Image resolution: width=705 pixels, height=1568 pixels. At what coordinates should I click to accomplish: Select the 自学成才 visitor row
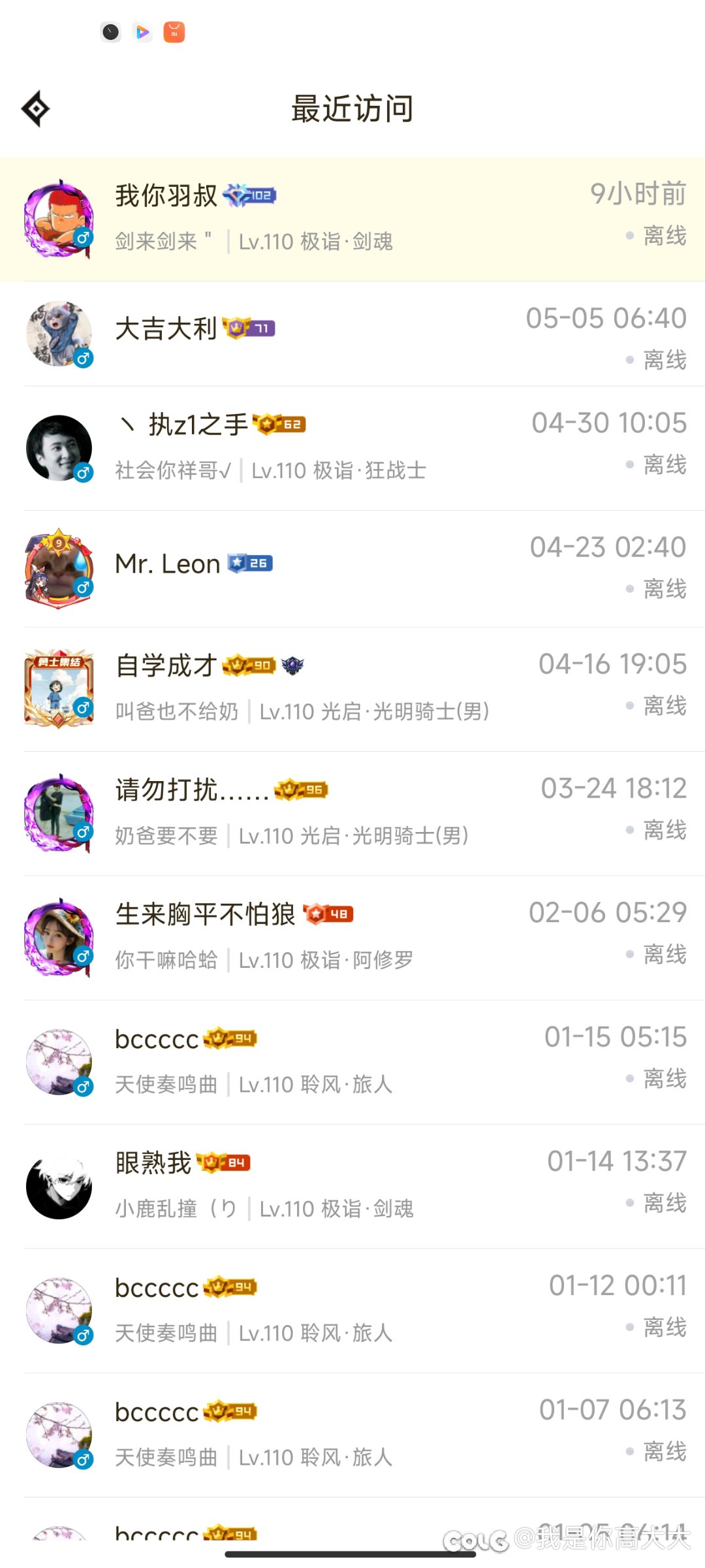[352, 688]
